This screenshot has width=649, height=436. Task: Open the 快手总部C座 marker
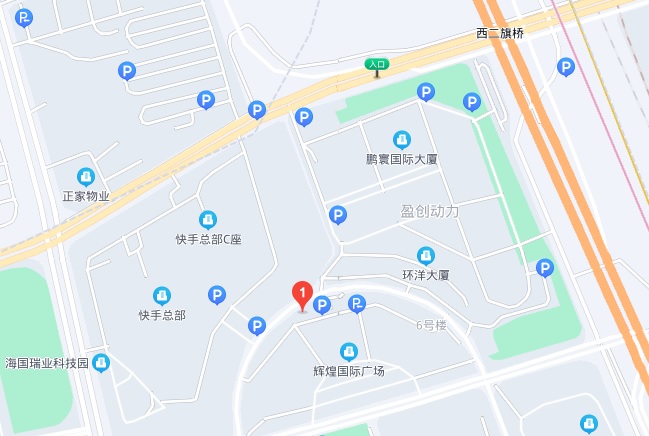pos(208,220)
